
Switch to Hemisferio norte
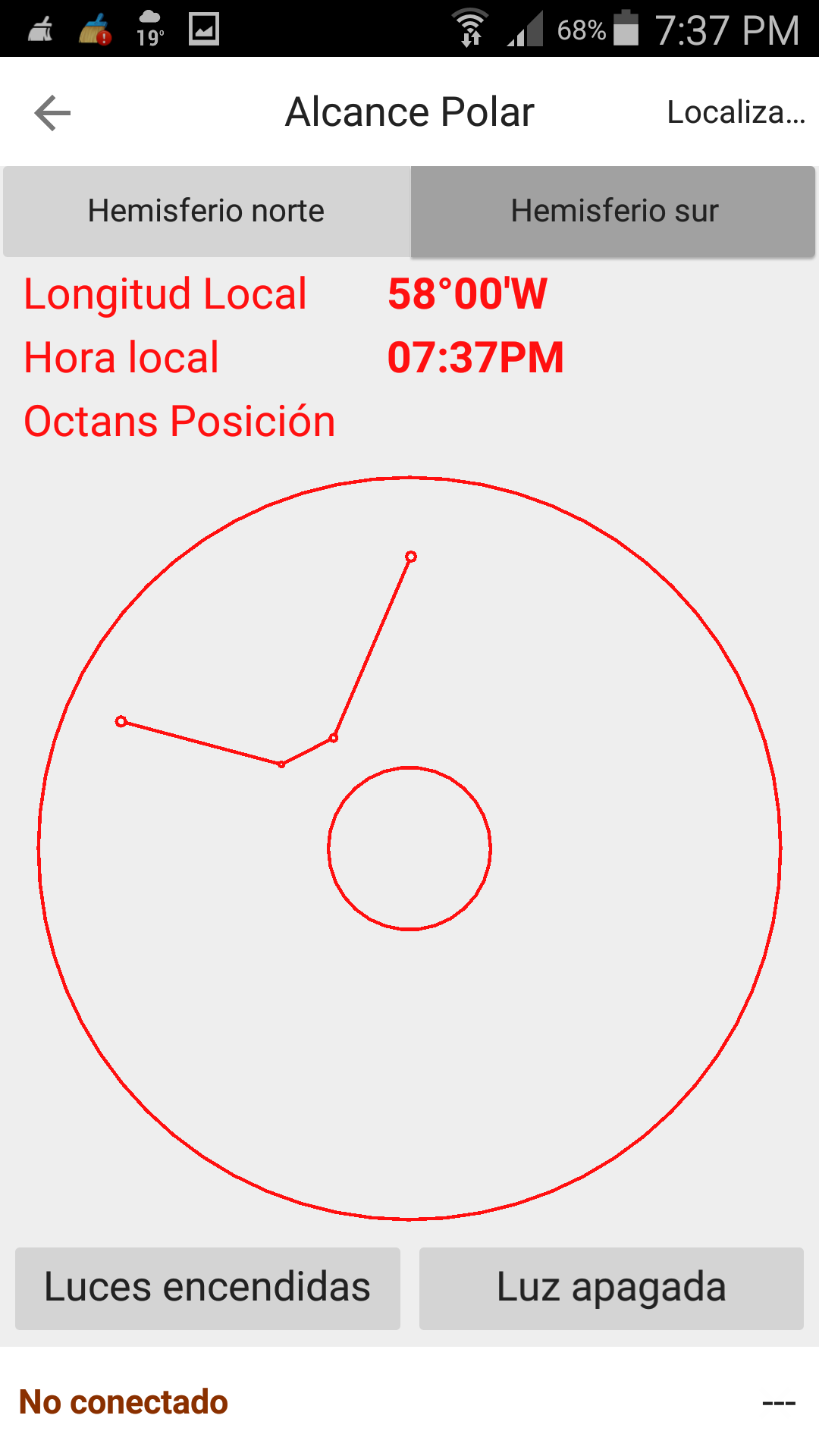pos(206,211)
